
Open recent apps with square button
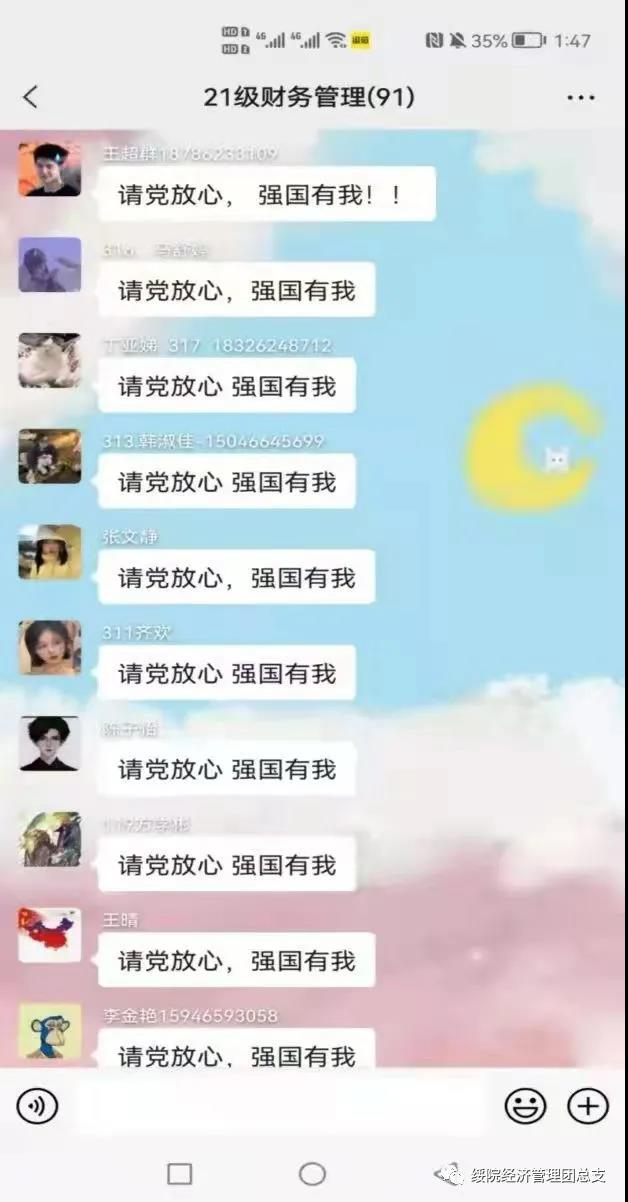179,1174
